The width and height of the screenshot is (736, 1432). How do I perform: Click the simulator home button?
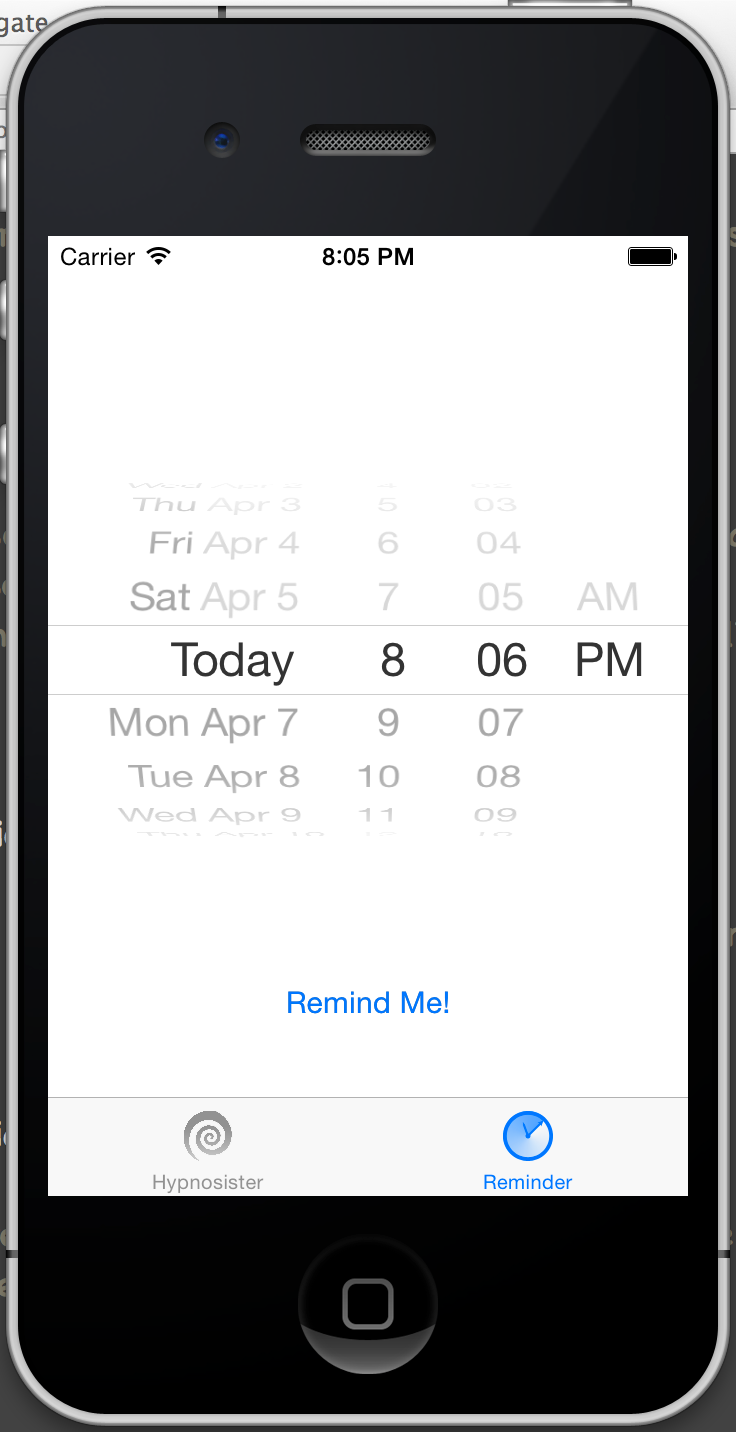368,1304
